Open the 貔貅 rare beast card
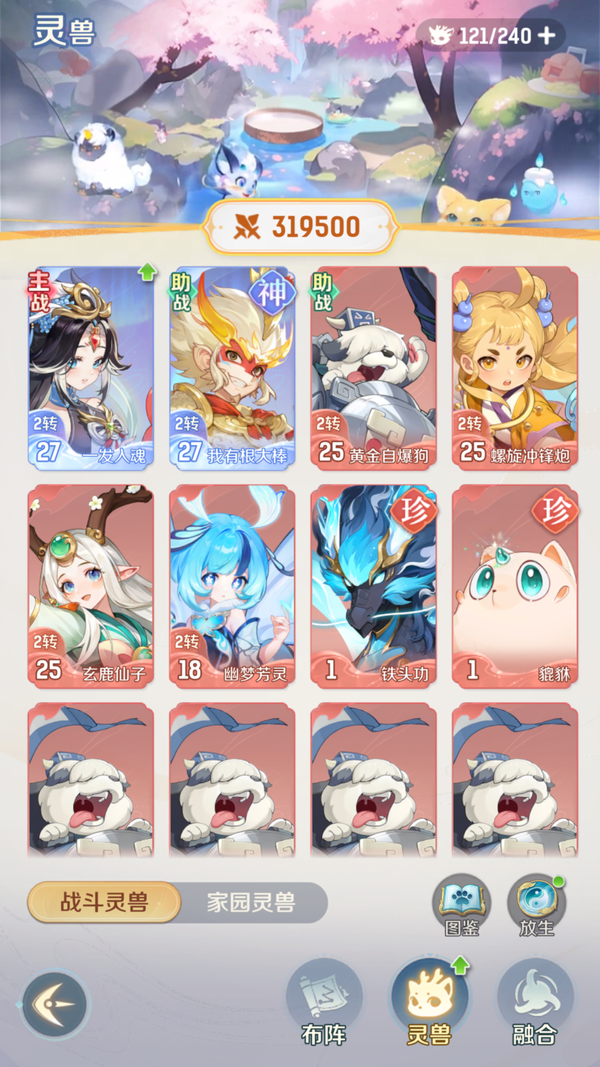The width and height of the screenshot is (600, 1067). (x=515, y=585)
